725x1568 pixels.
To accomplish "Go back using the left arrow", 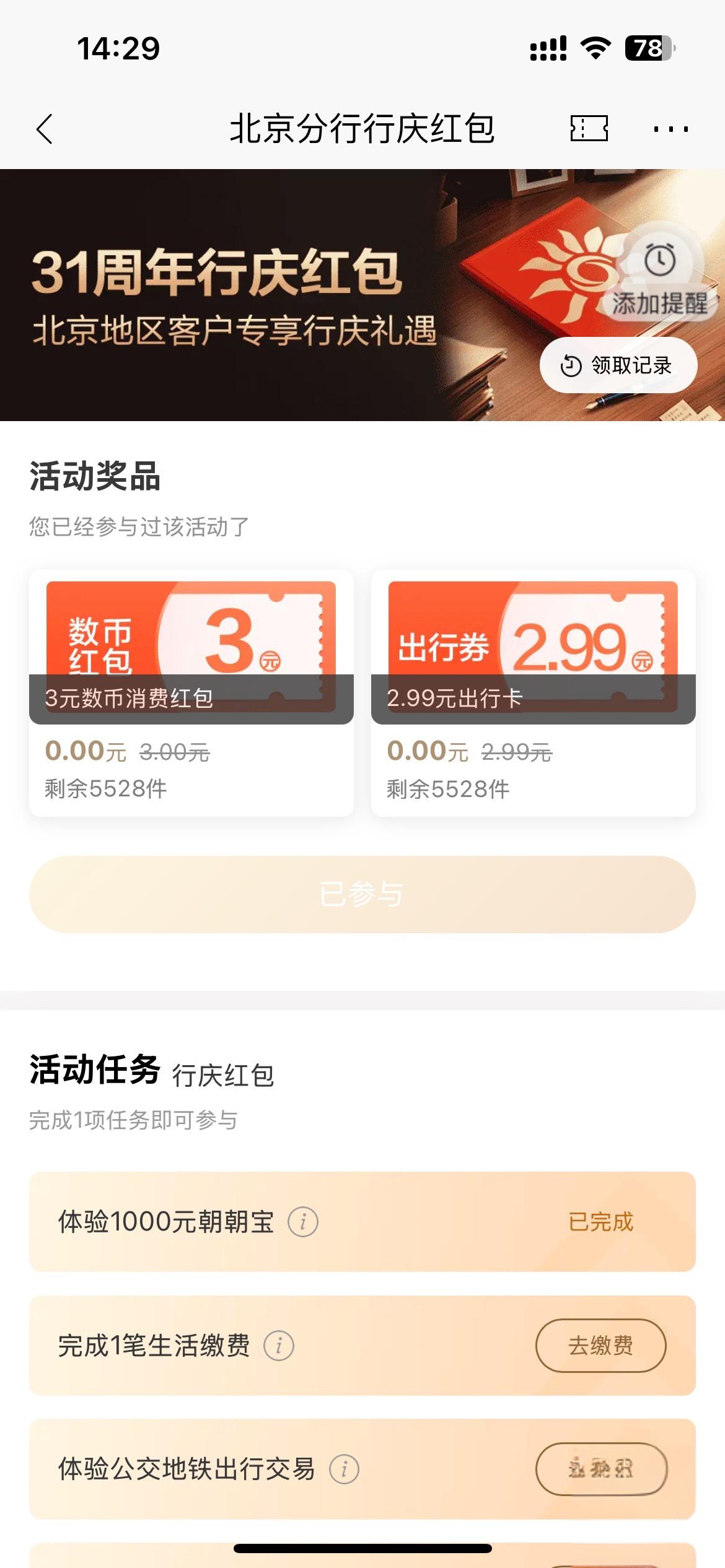I will [45, 129].
